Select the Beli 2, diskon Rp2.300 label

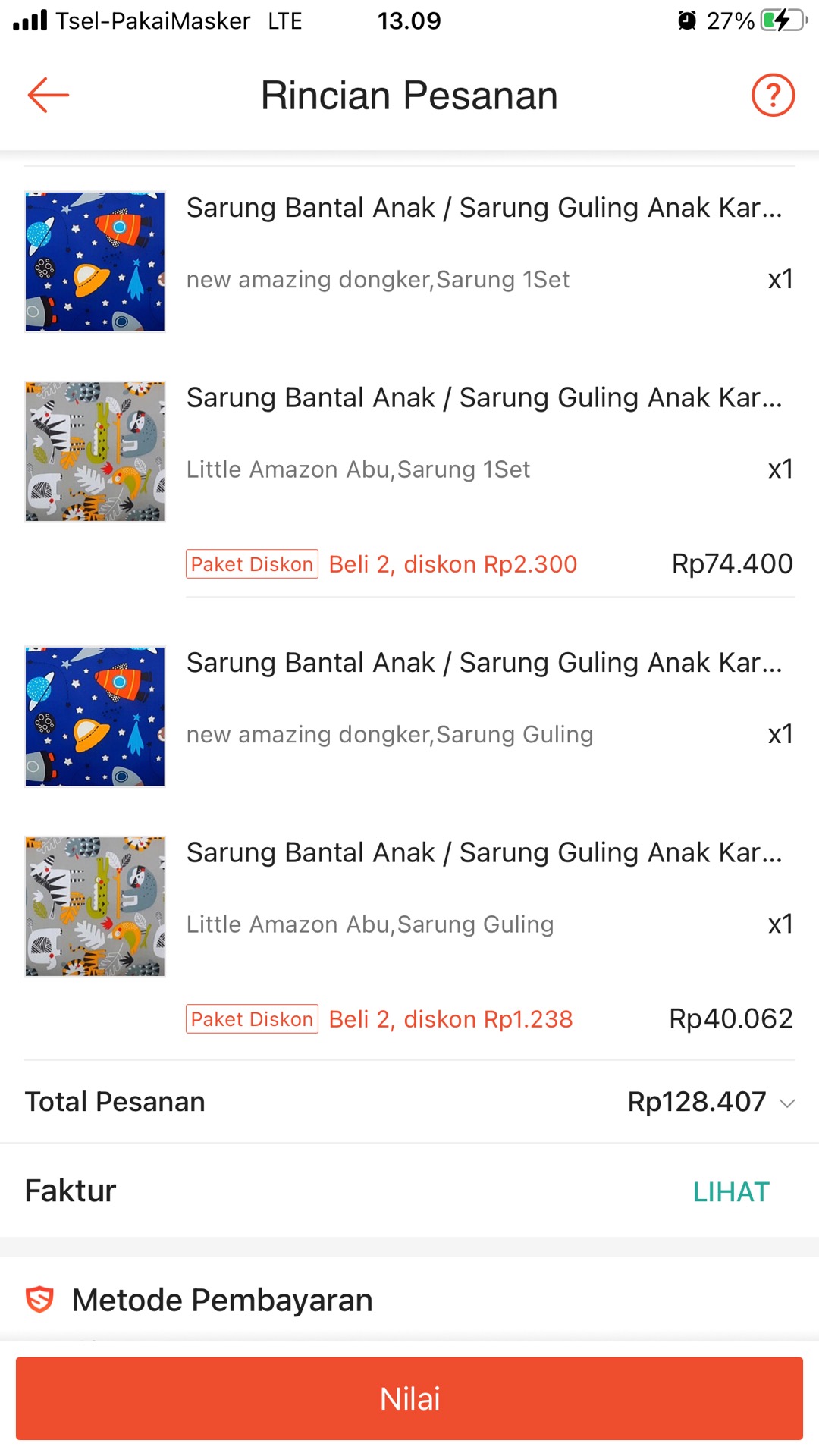point(451,564)
